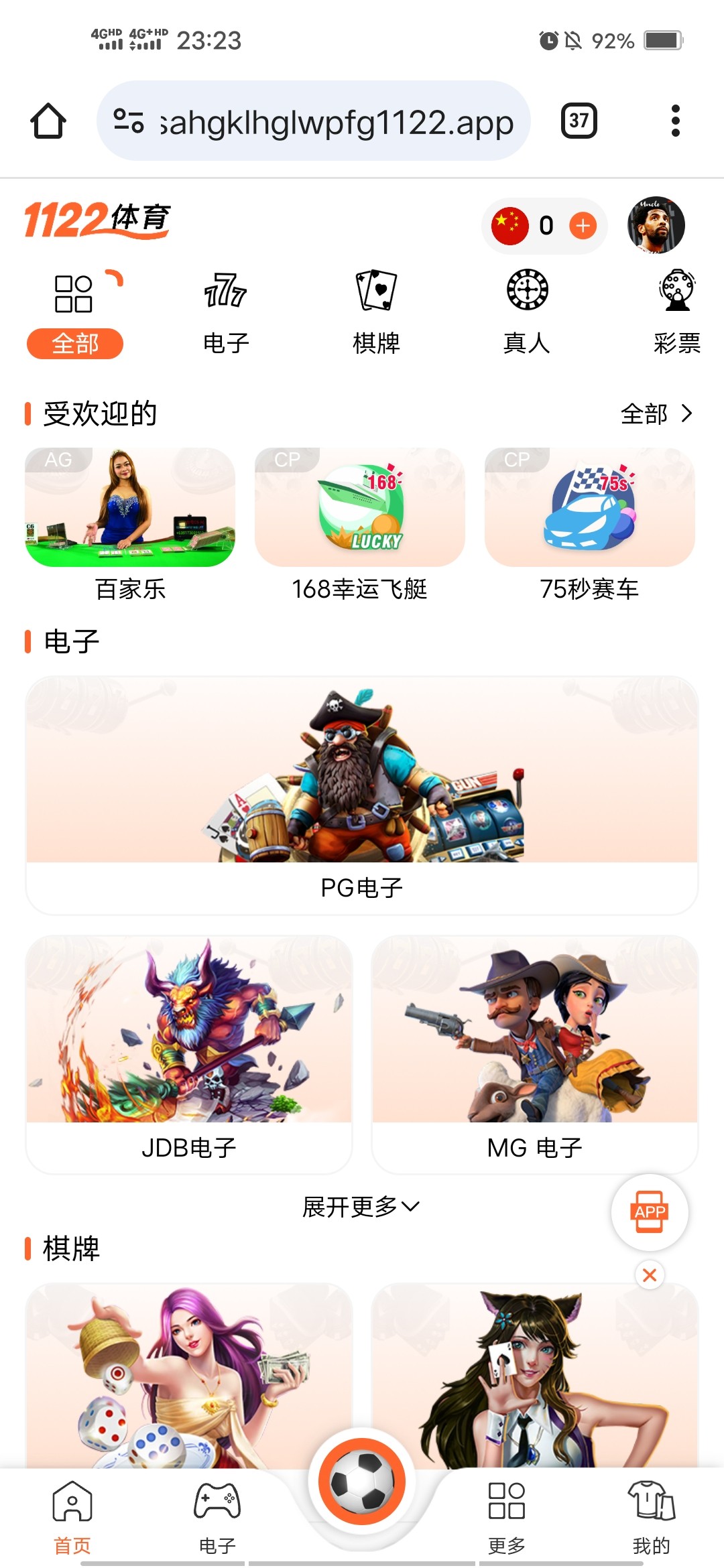Expand 展开更多 to show more
The height and width of the screenshot is (1568, 724).
(x=361, y=1207)
